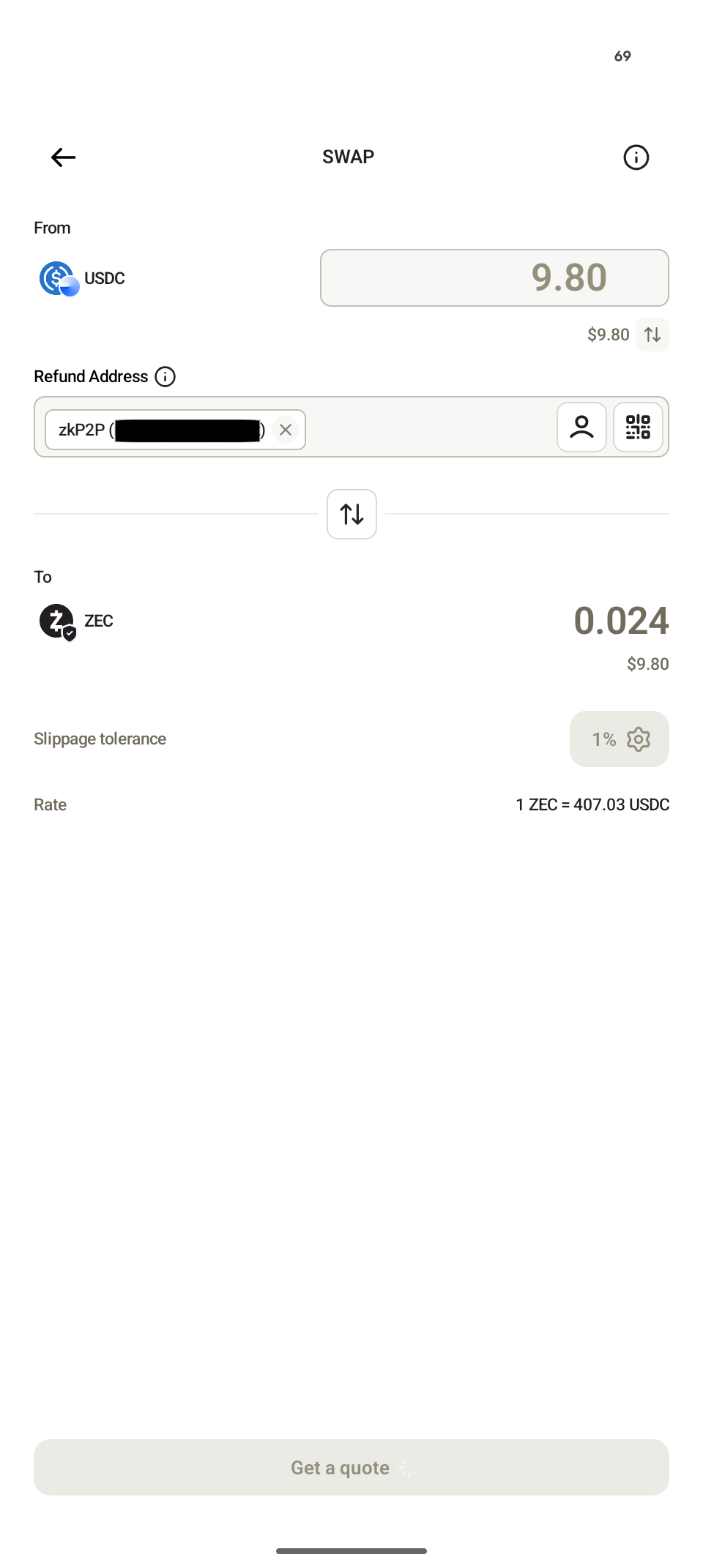
Task: Click the SWAP title label
Action: 348,156
